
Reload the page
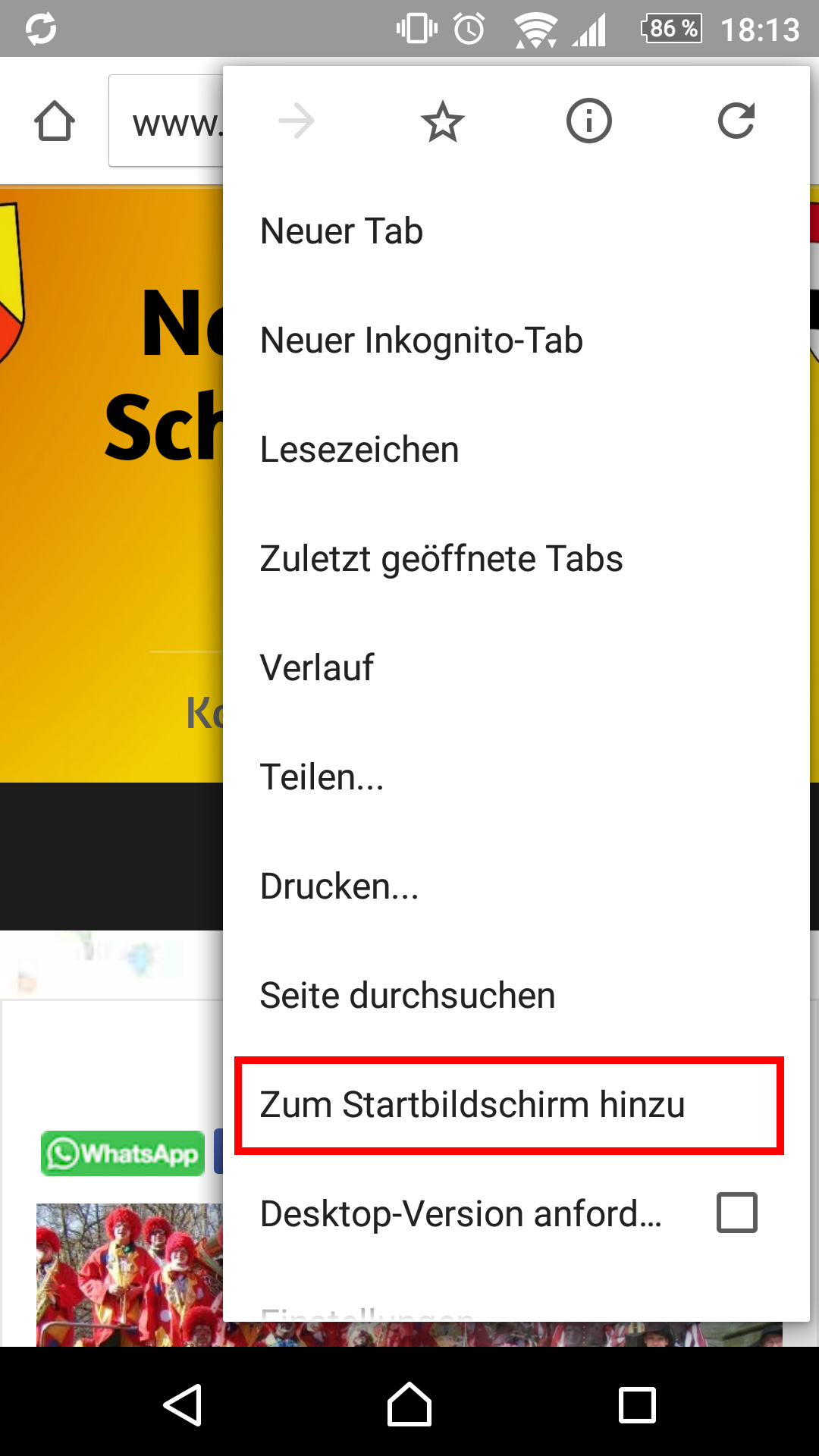click(736, 121)
